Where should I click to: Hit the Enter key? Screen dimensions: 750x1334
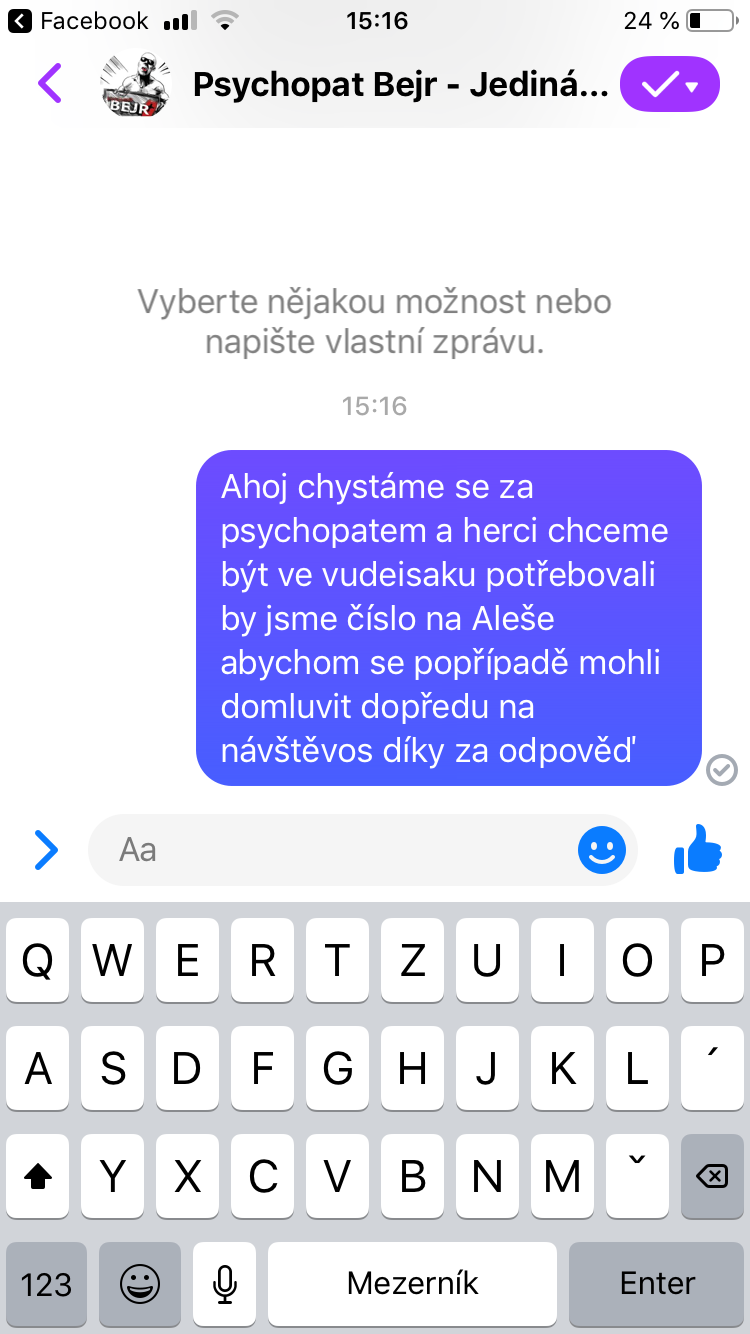(657, 1283)
